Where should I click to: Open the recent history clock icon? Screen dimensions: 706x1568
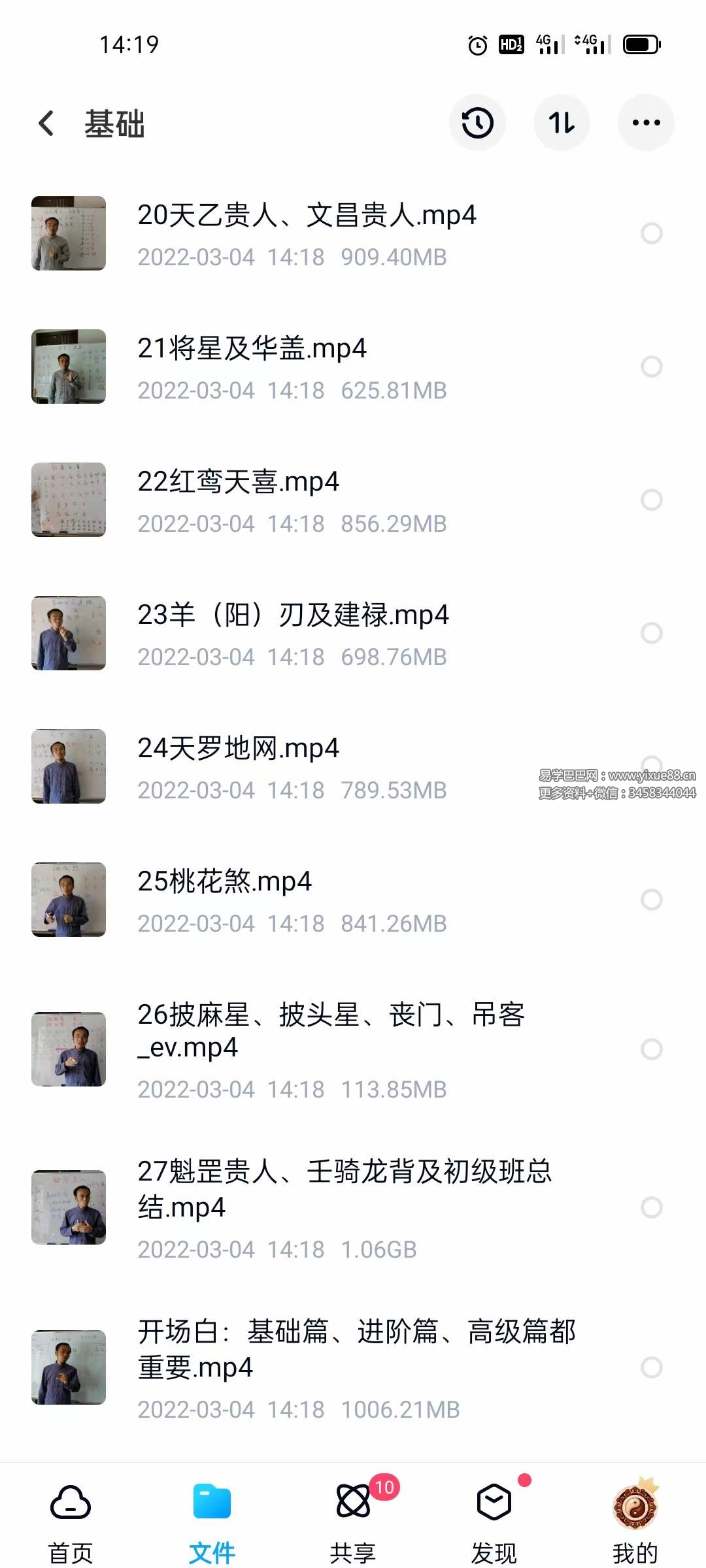(x=477, y=123)
